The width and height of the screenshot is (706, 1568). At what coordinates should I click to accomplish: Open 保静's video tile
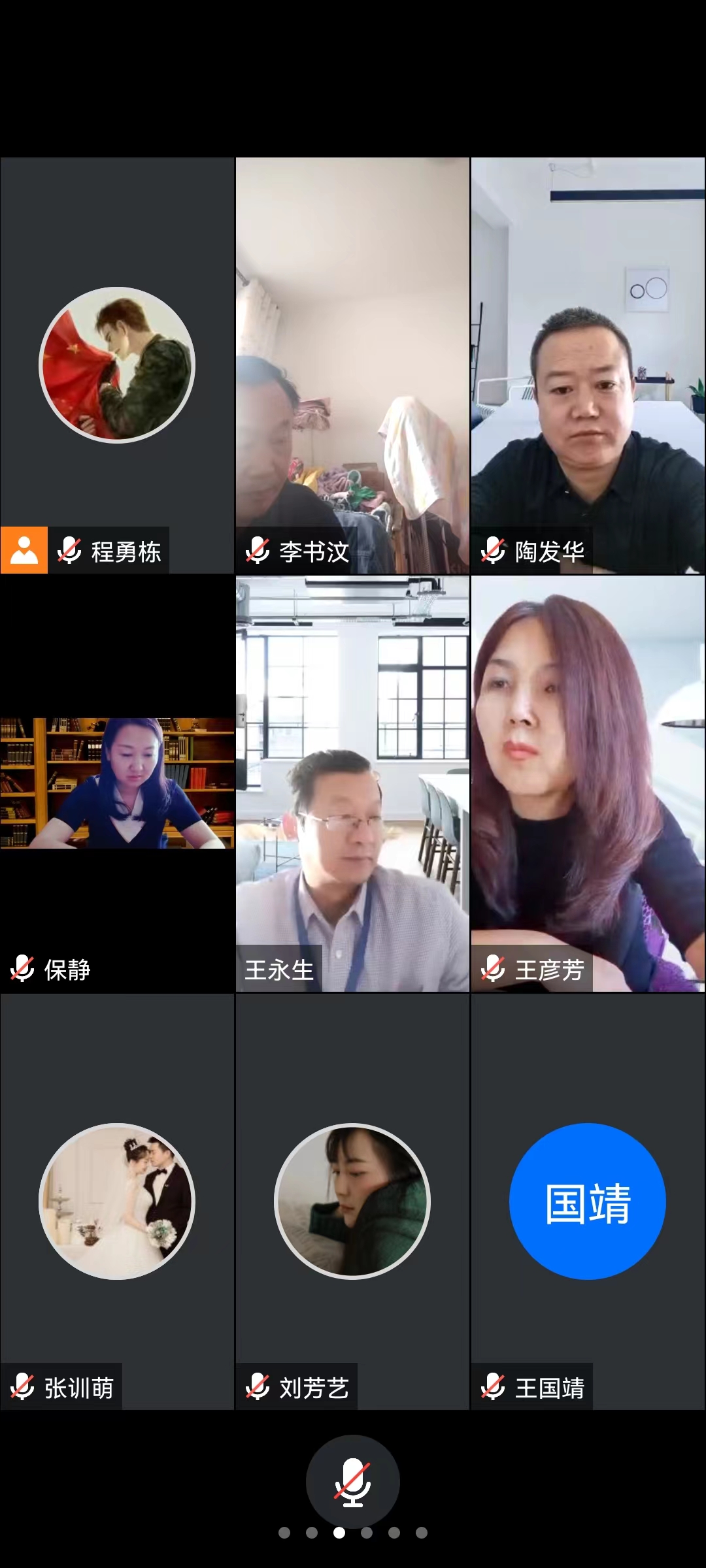(x=117, y=783)
